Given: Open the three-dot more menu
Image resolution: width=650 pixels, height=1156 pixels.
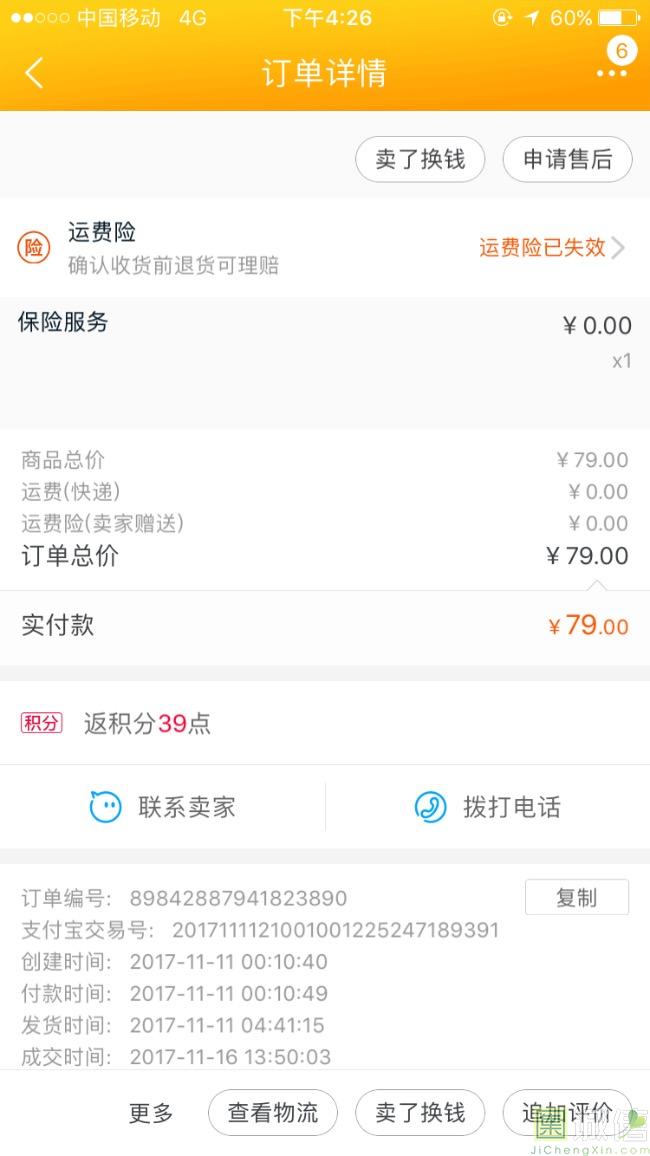Looking at the screenshot, I should [x=612, y=73].
